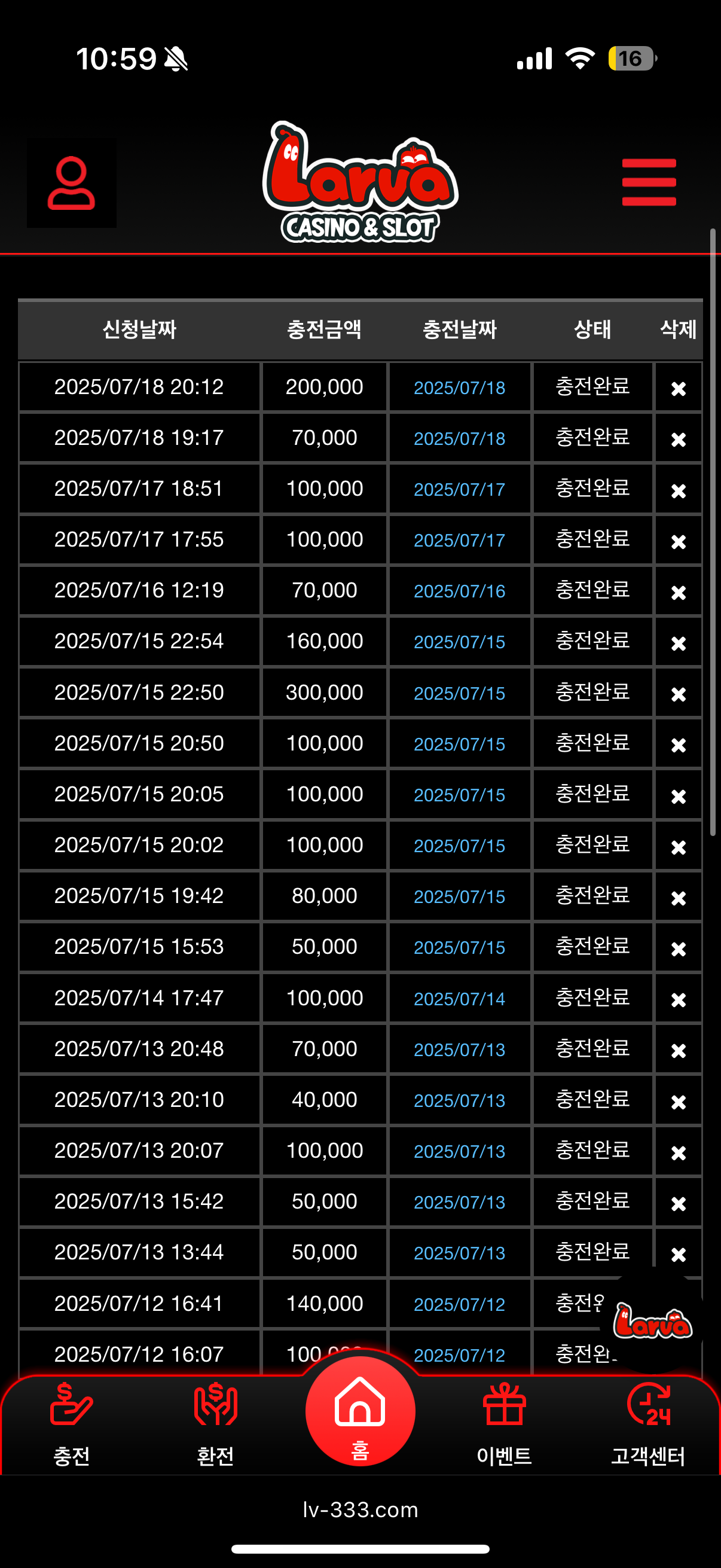721x1568 pixels.
Task: Delete the 2025/07/18 20:12 charge record
Action: (678, 388)
